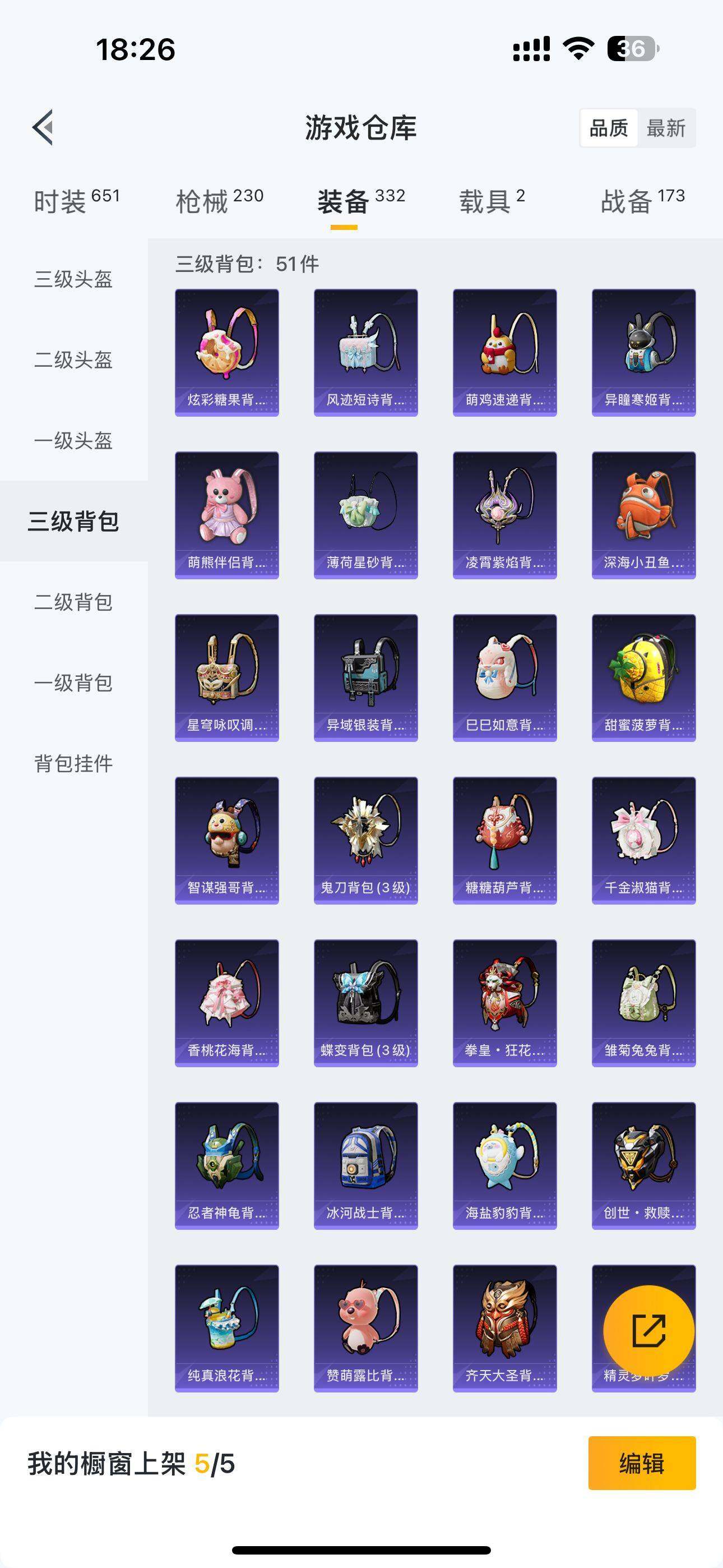
Task: Open the 炫彩糖果 backpack item
Action: pyautogui.click(x=227, y=352)
